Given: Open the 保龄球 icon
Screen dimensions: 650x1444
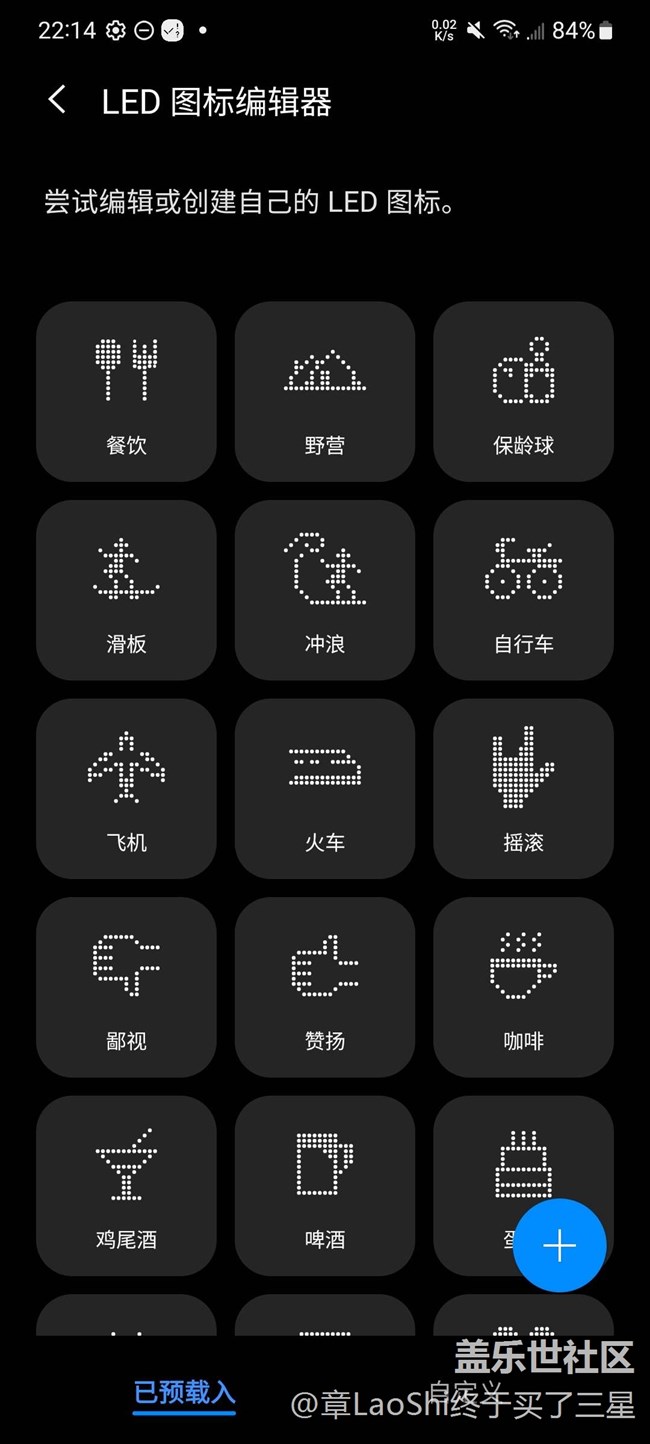Looking at the screenshot, I should click(x=523, y=391).
